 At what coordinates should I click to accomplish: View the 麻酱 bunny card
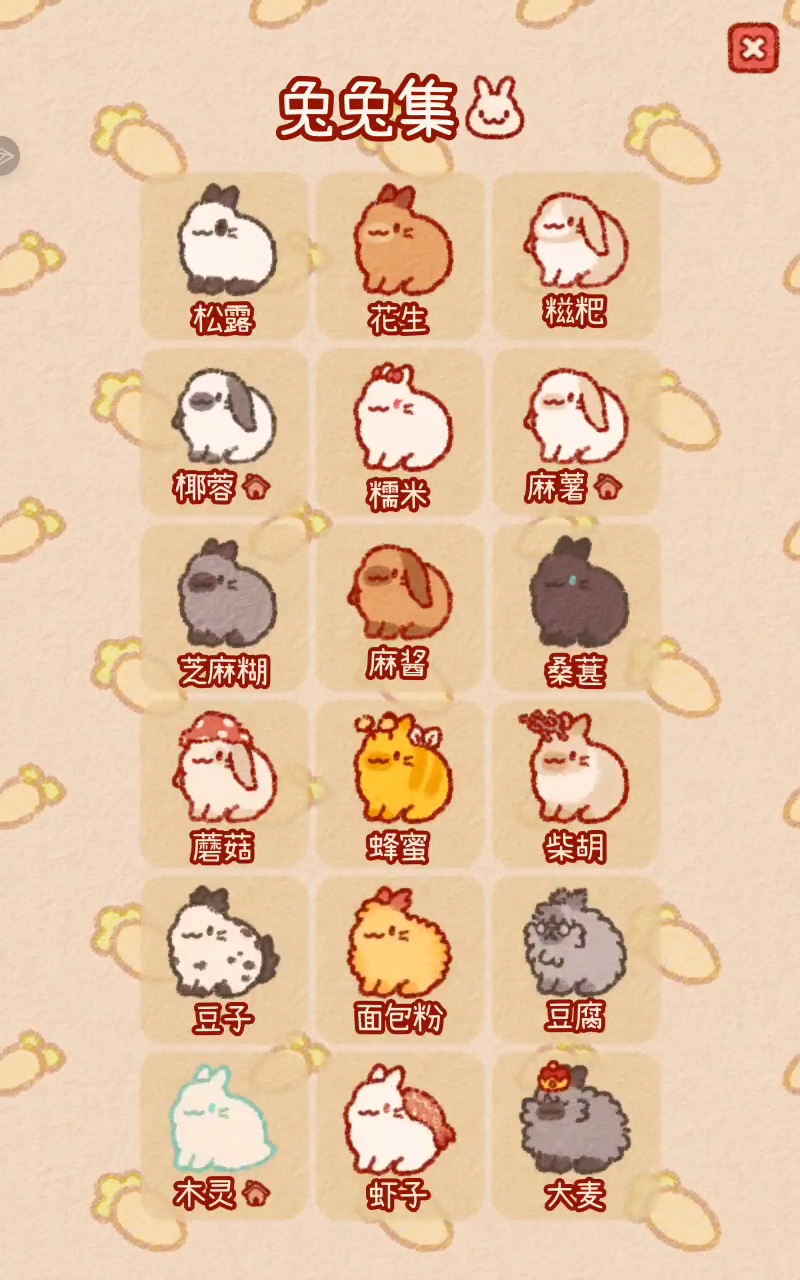click(400, 608)
